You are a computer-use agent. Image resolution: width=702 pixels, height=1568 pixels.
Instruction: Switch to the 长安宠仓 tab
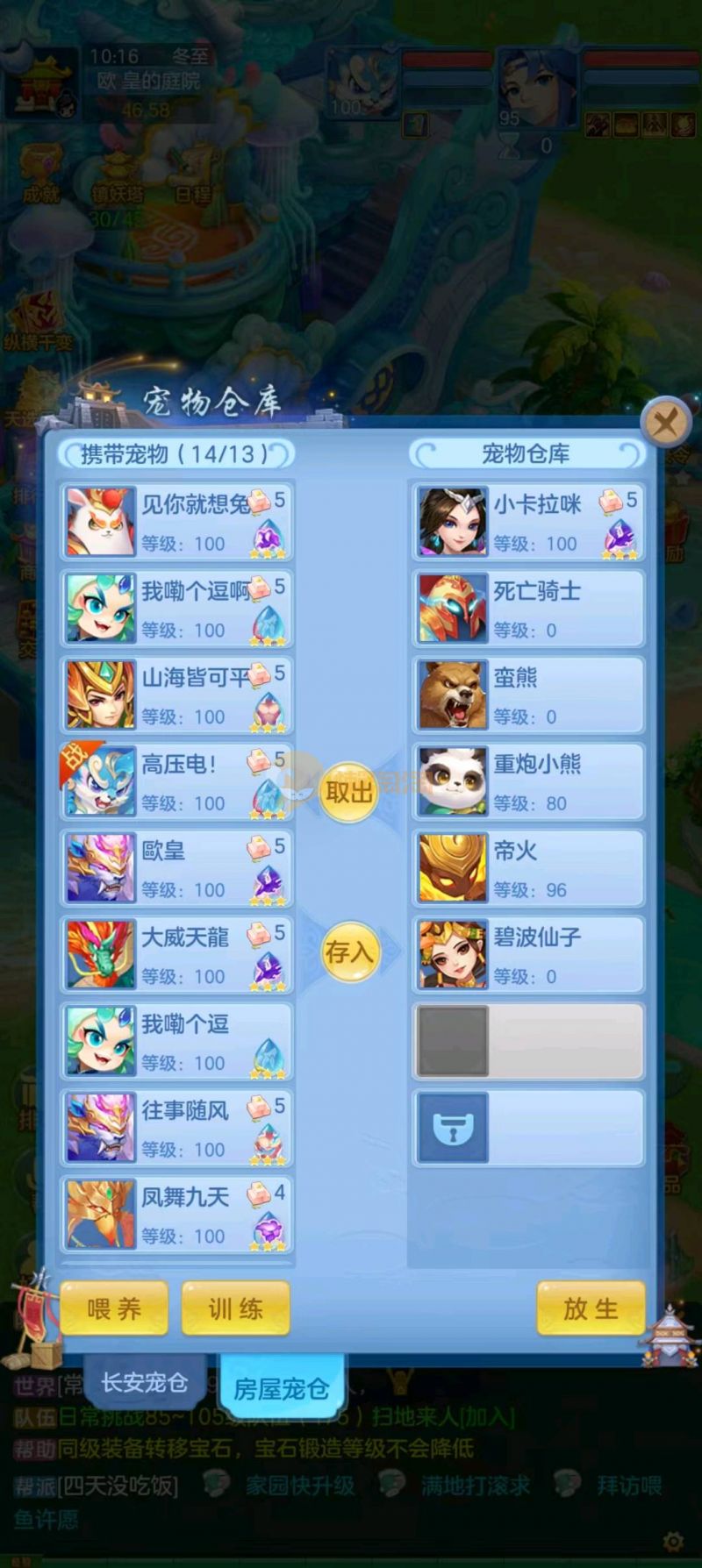144,1383
